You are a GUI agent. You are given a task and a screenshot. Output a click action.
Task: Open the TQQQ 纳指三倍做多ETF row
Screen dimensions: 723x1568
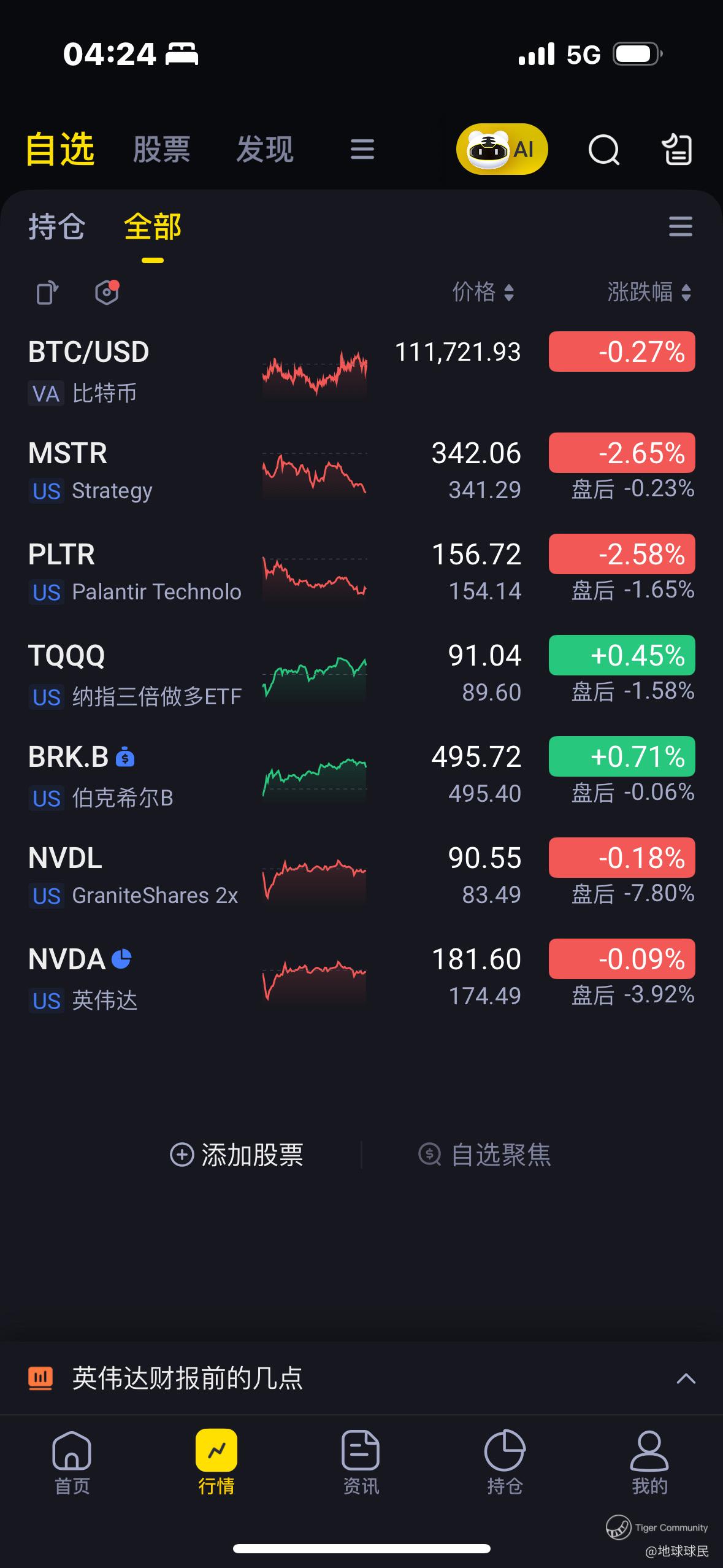(361, 674)
